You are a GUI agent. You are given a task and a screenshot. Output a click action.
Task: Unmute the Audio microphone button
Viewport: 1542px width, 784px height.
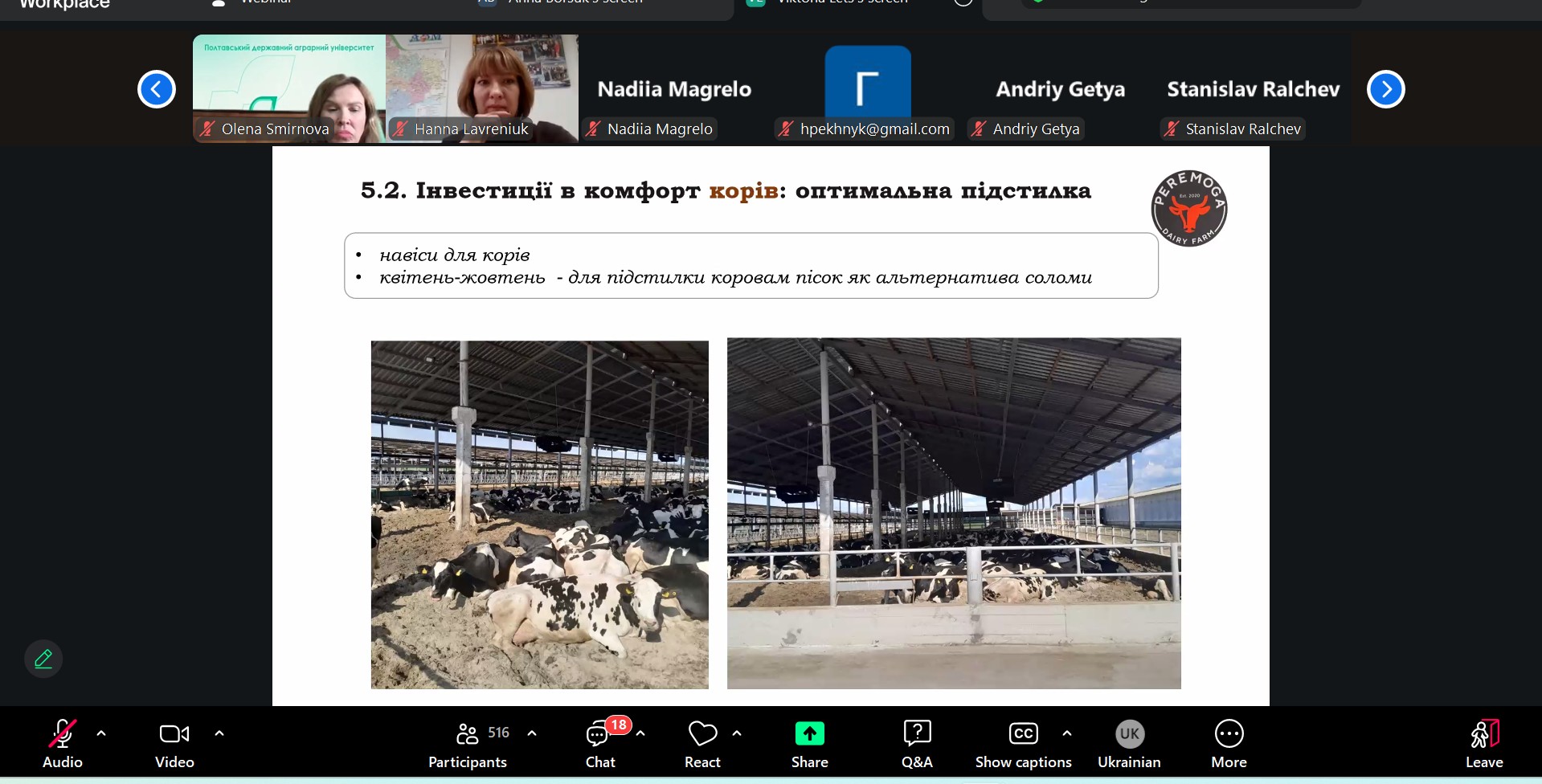click(62, 743)
